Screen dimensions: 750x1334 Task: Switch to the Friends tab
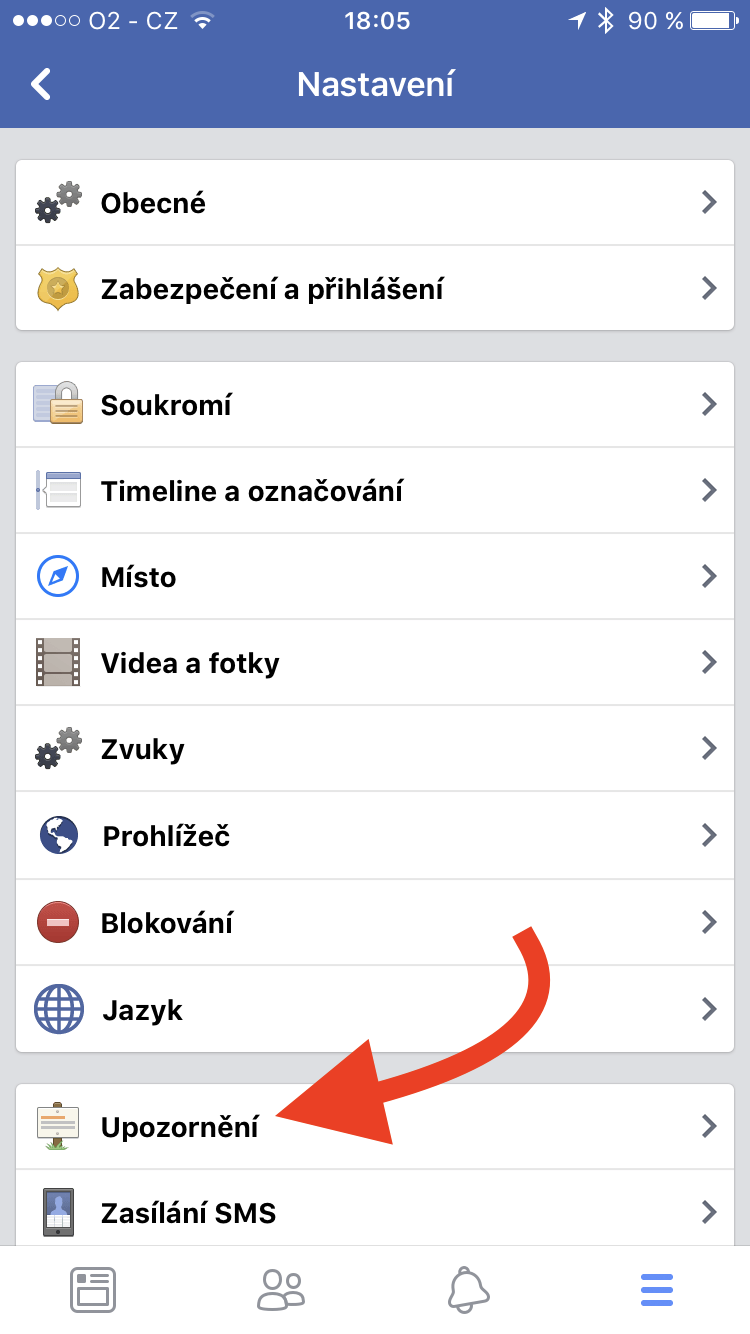pyautogui.click(x=281, y=1290)
